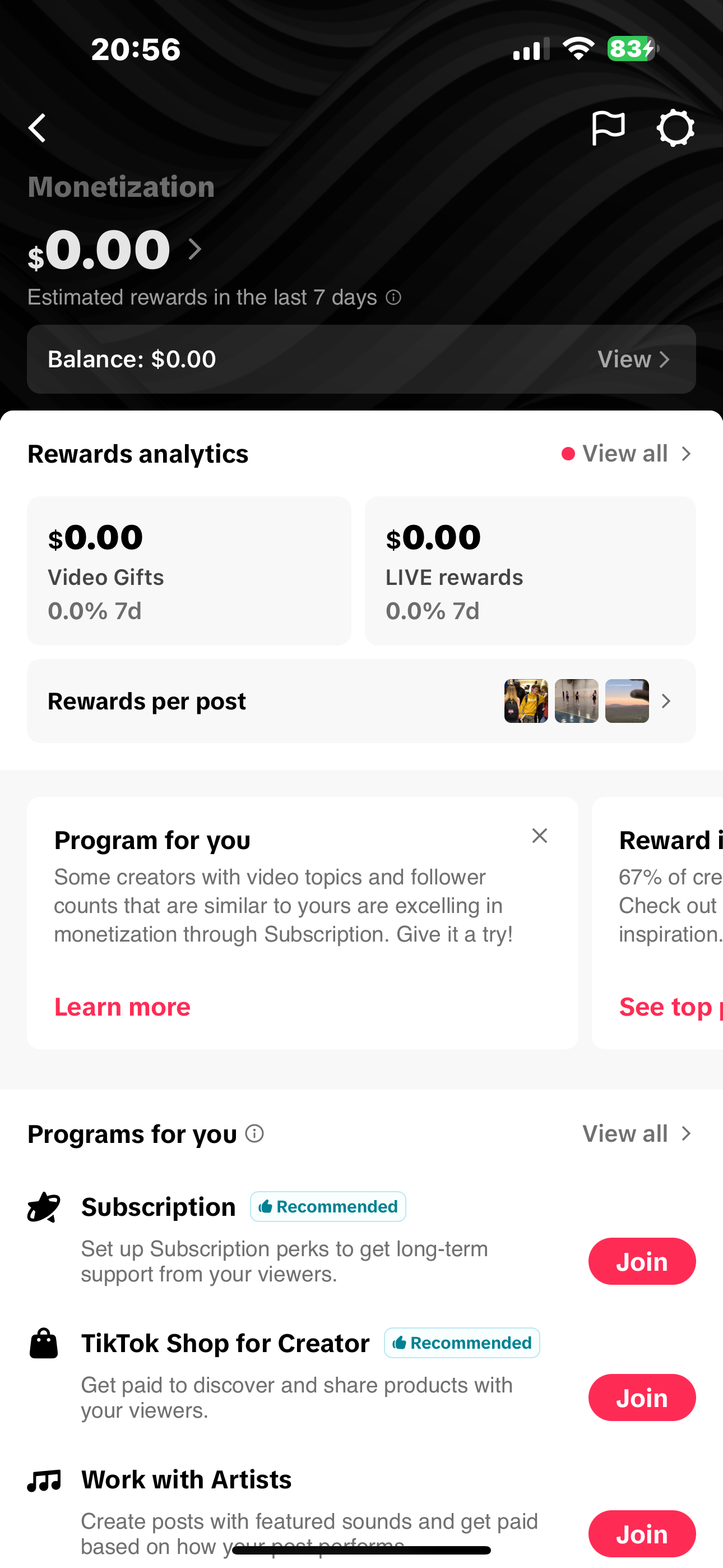This screenshot has width=723, height=1568.
Task: Open the flag report icon
Action: [608, 128]
